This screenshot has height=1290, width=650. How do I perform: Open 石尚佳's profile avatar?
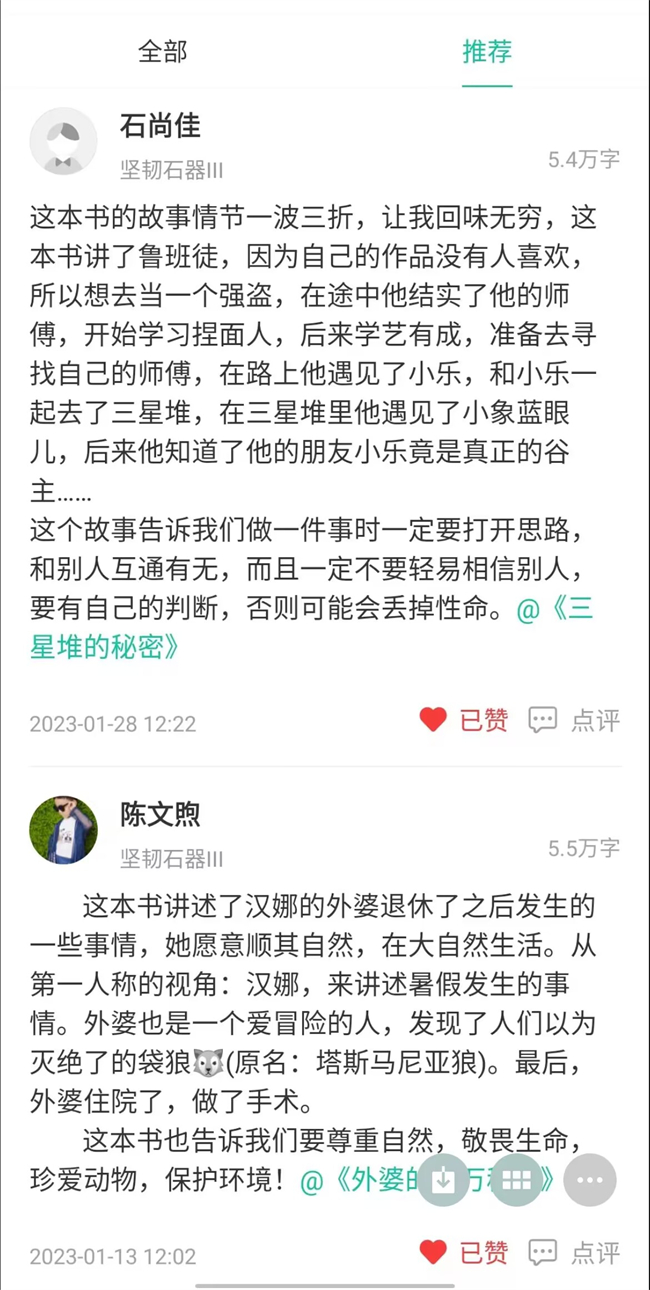[x=64, y=141]
